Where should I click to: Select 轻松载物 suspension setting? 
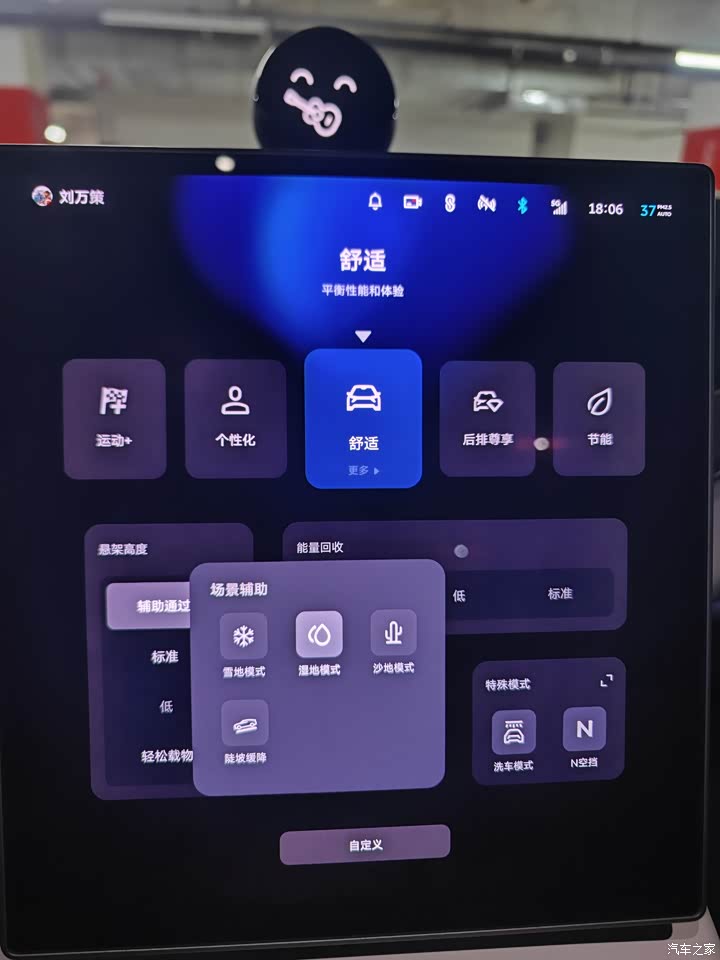tap(166, 755)
